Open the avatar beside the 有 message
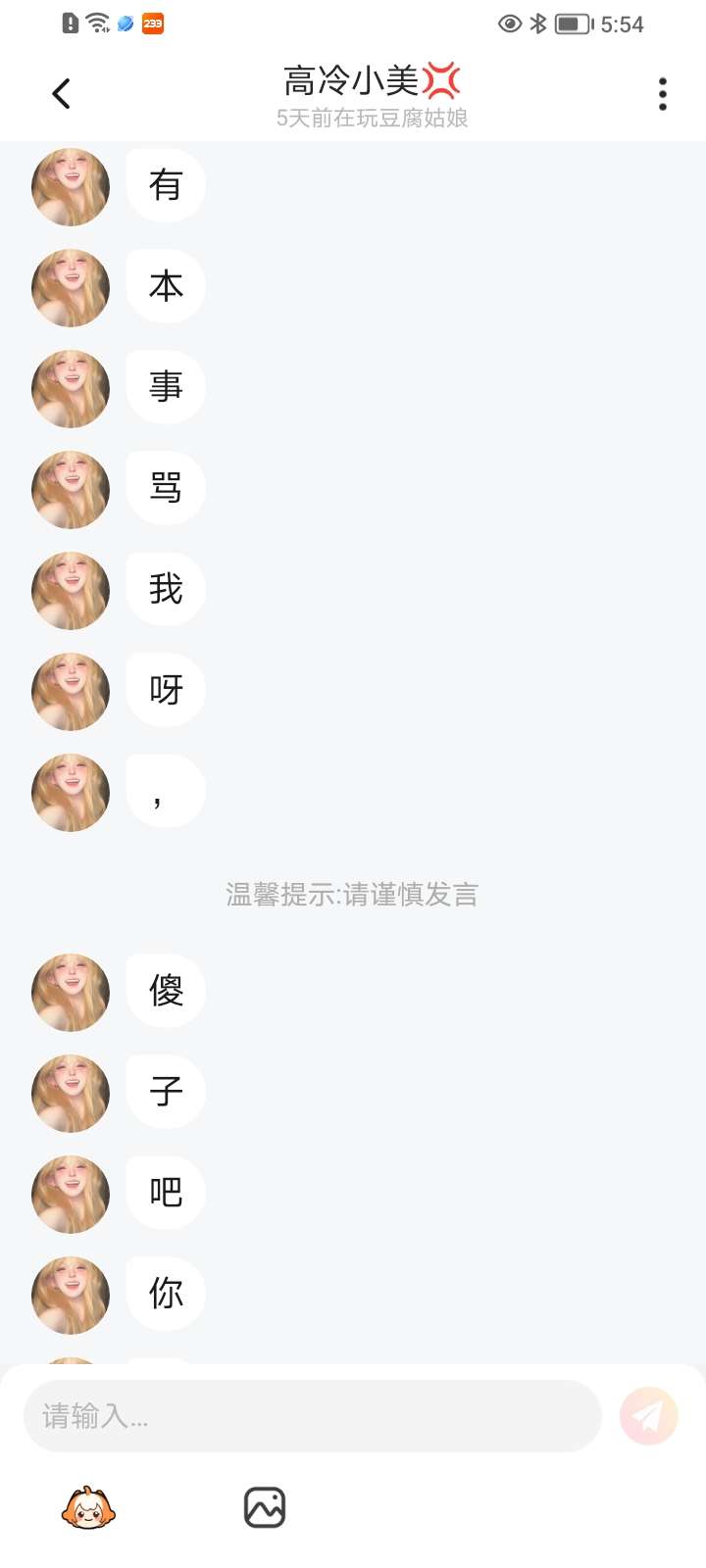Screen dimensions: 706x1568 pos(71,186)
